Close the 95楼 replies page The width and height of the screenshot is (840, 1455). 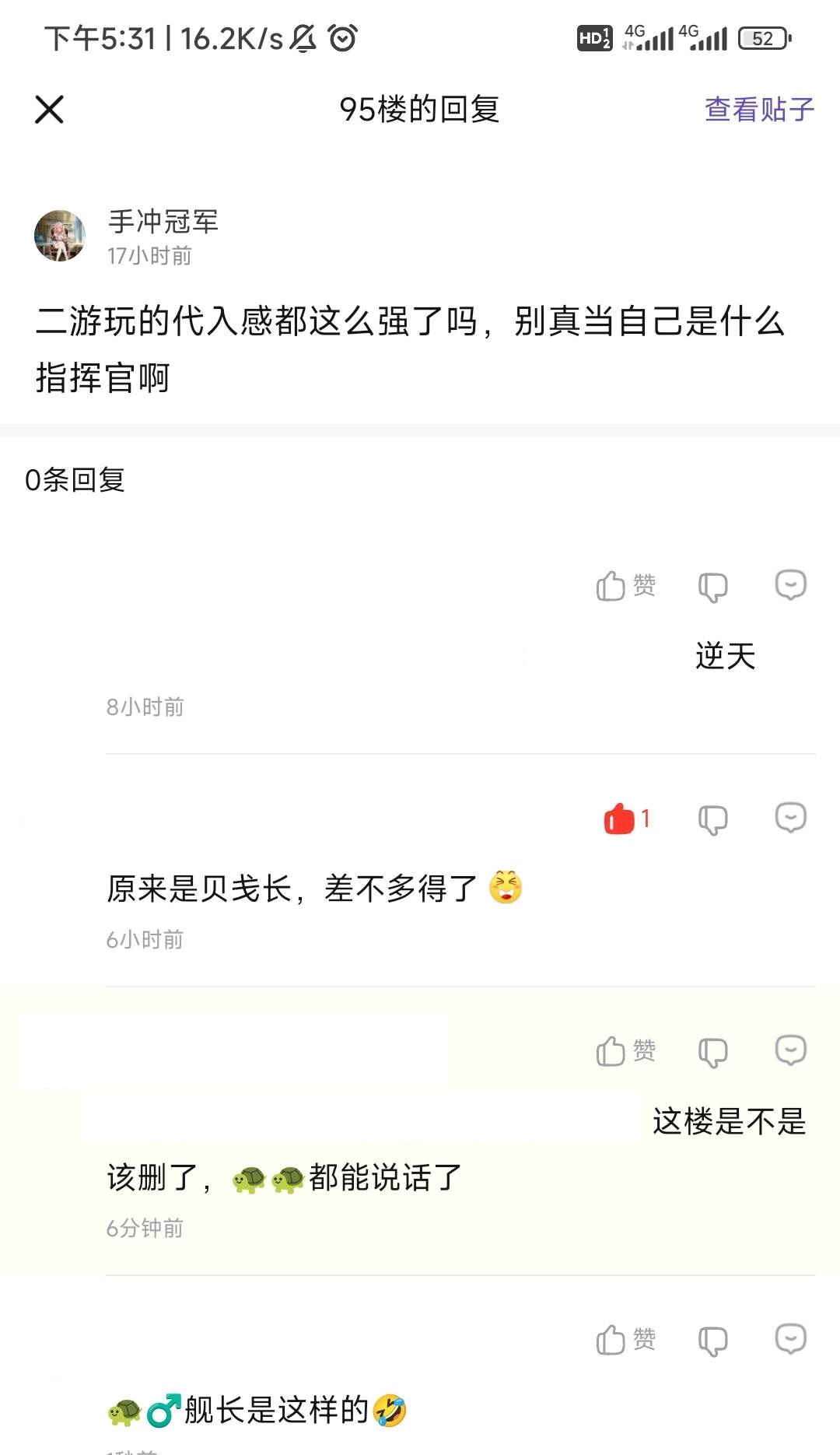49,110
